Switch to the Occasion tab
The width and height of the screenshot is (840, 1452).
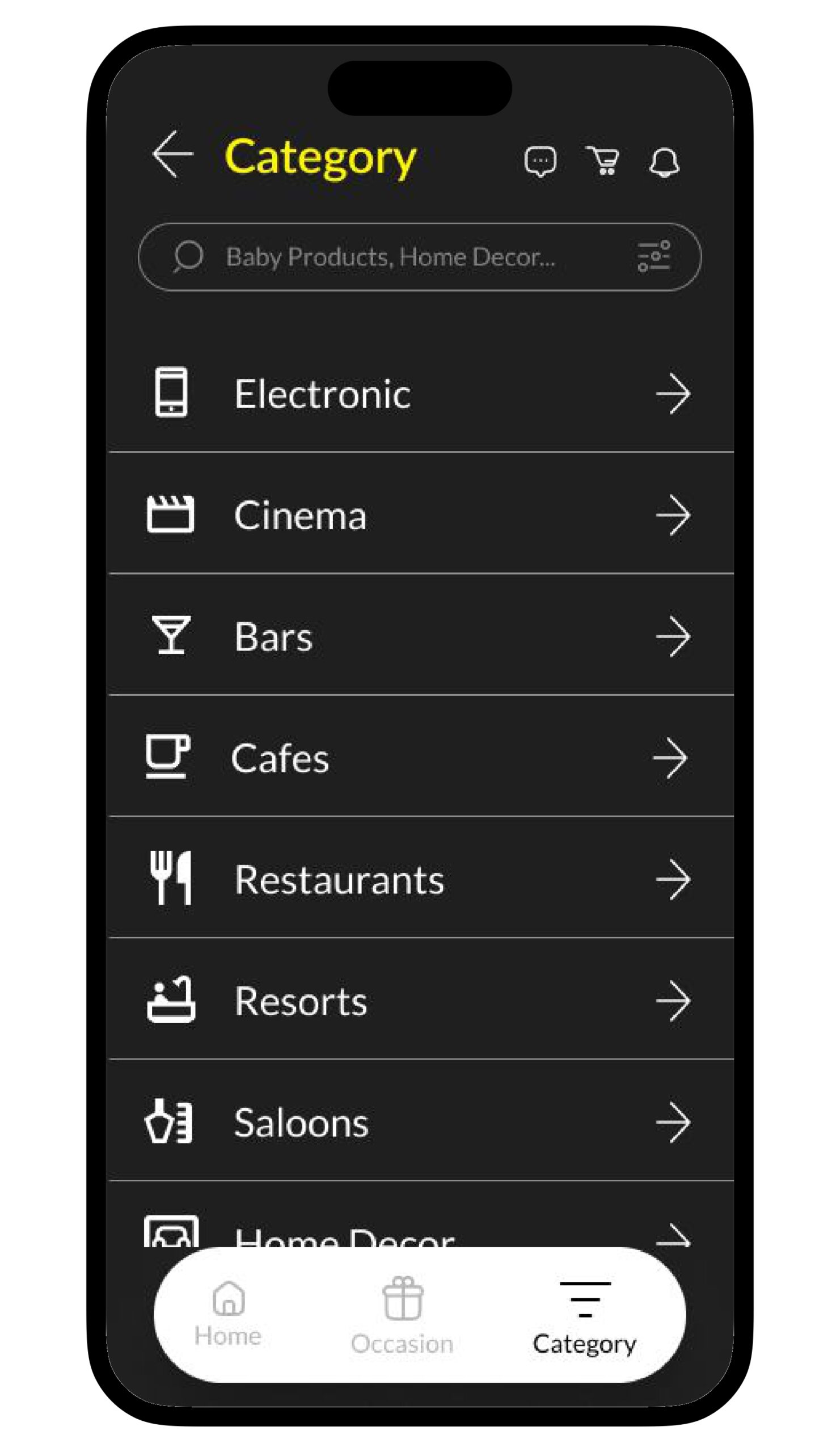402,1316
